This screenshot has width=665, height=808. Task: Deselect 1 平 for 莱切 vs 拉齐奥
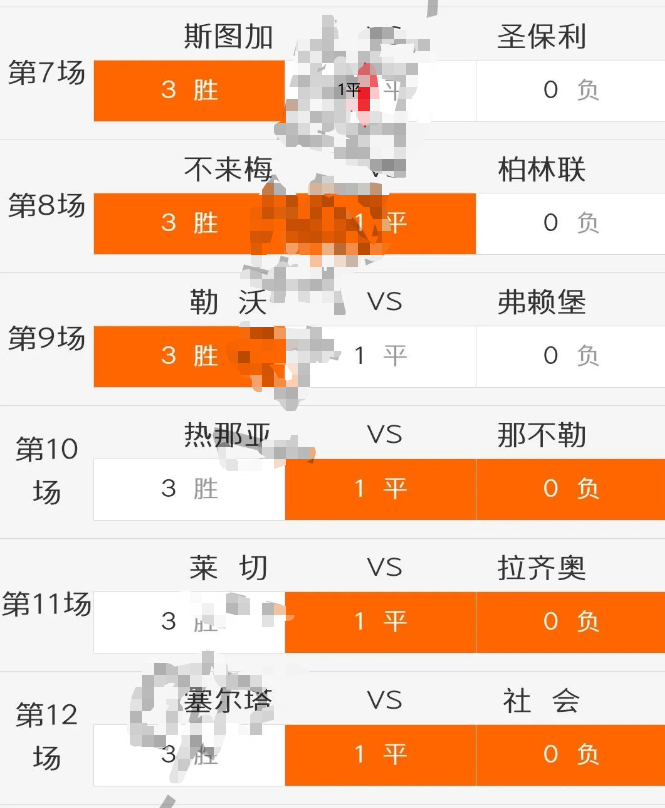click(380, 622)
